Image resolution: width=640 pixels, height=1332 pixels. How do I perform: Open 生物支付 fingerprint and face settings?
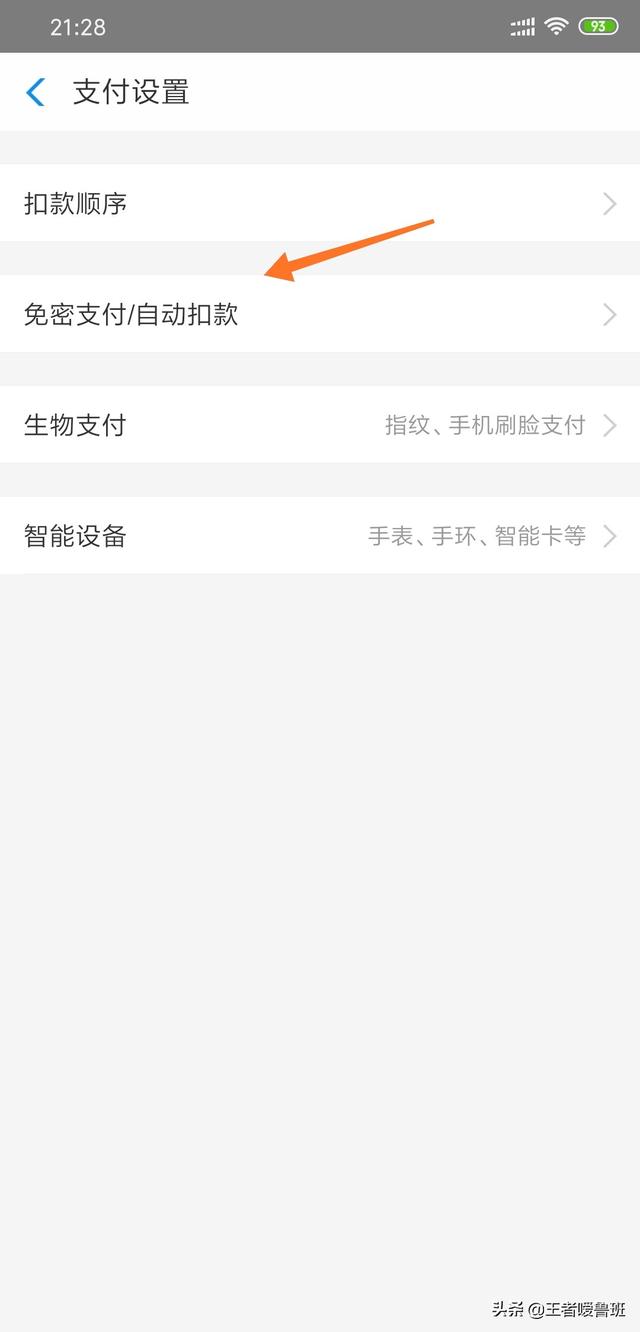(x=320, y=425)
